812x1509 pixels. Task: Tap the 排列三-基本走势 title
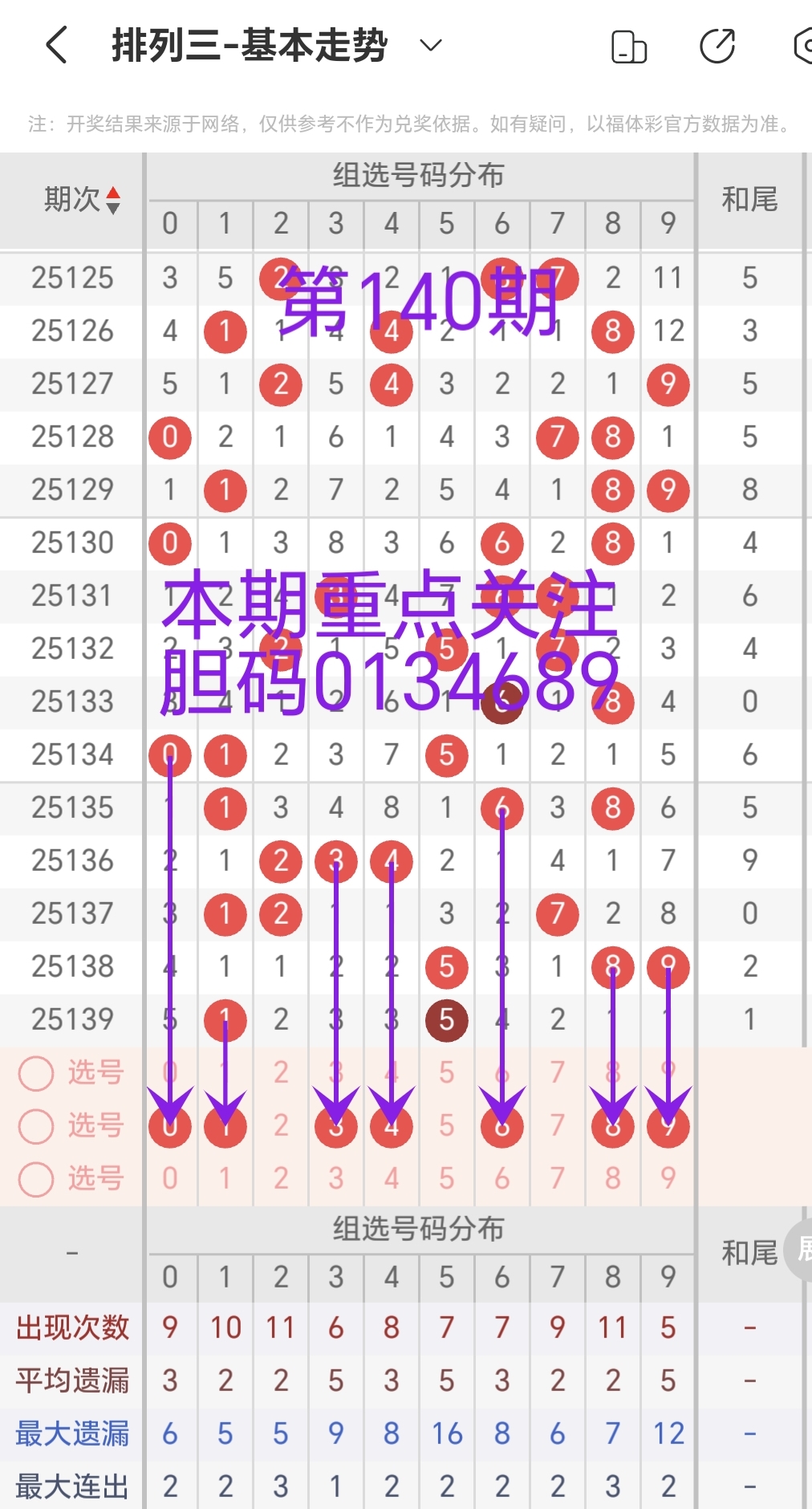[x=249, y=46]
